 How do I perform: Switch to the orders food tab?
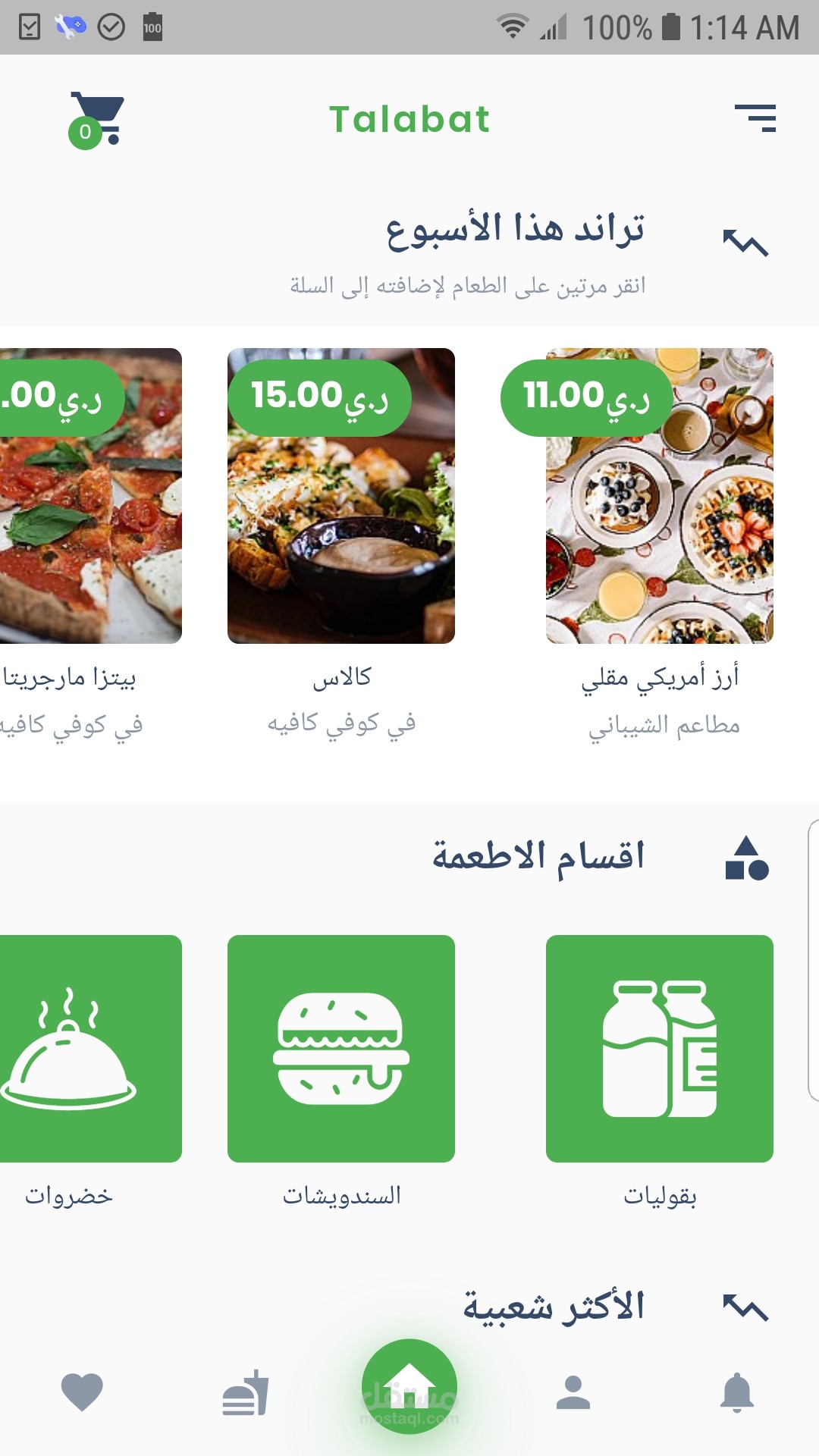(x=246, y=1394)
